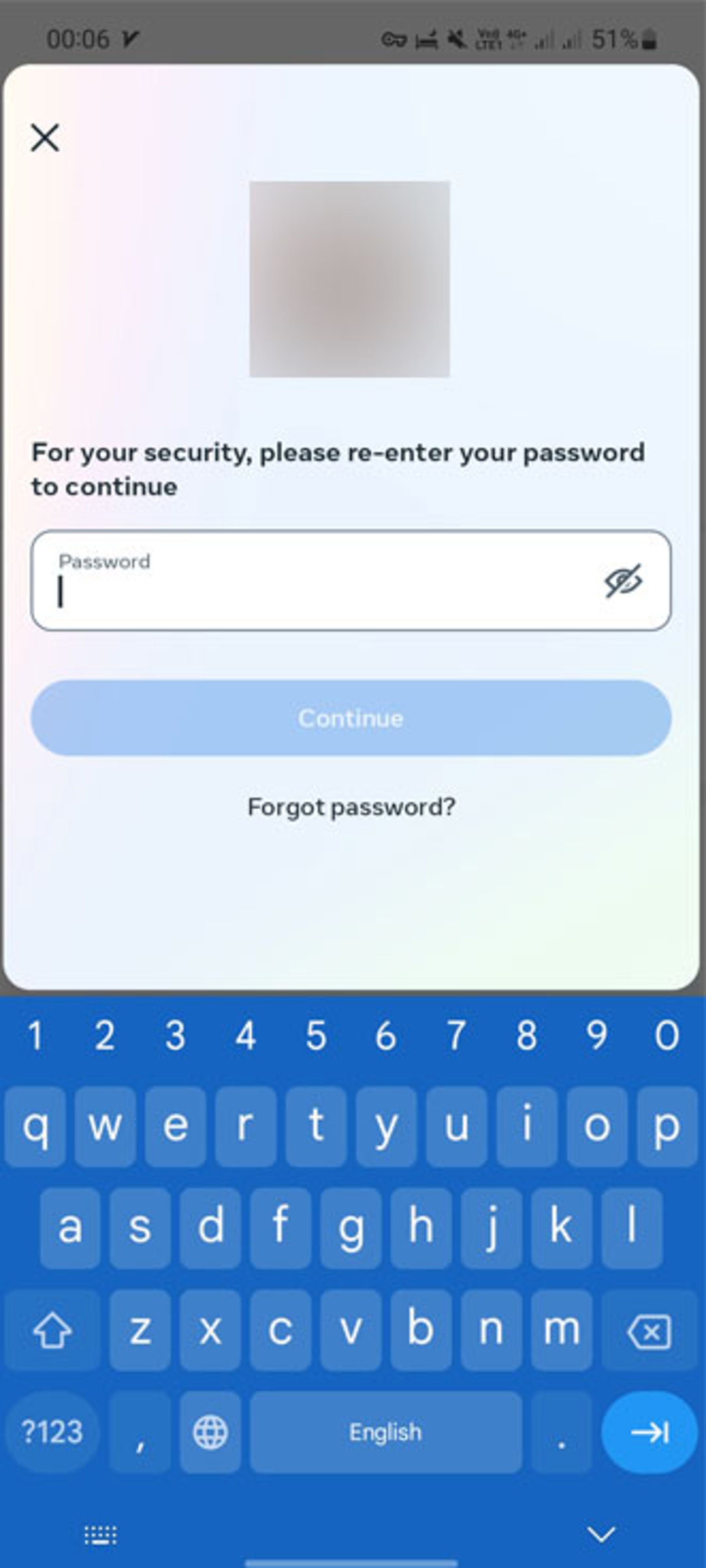Focus the Password text field
Screen dimensions: 706x1568
click(317, 581)
